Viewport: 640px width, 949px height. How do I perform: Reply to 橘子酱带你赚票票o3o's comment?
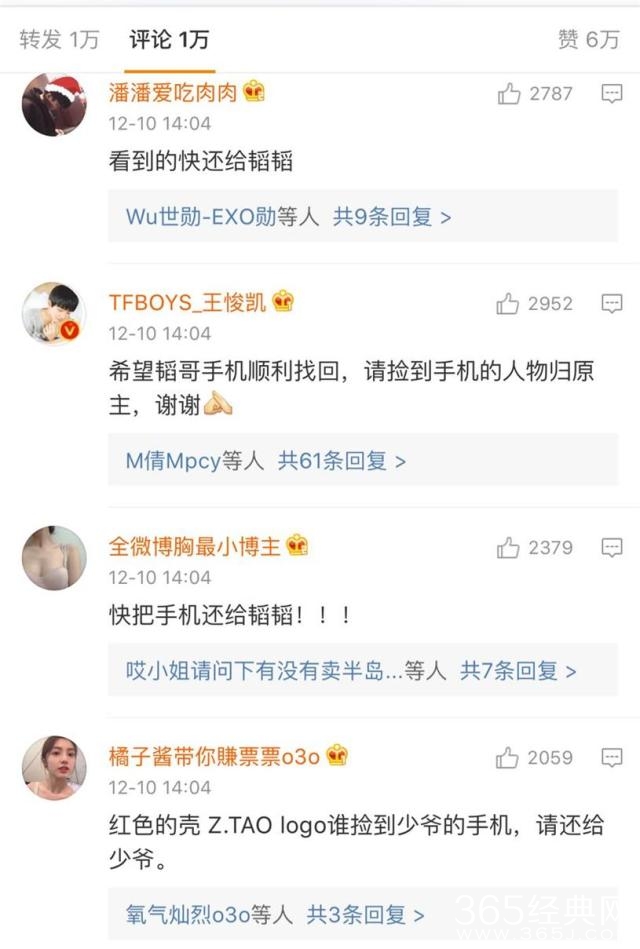pos(612,758)
